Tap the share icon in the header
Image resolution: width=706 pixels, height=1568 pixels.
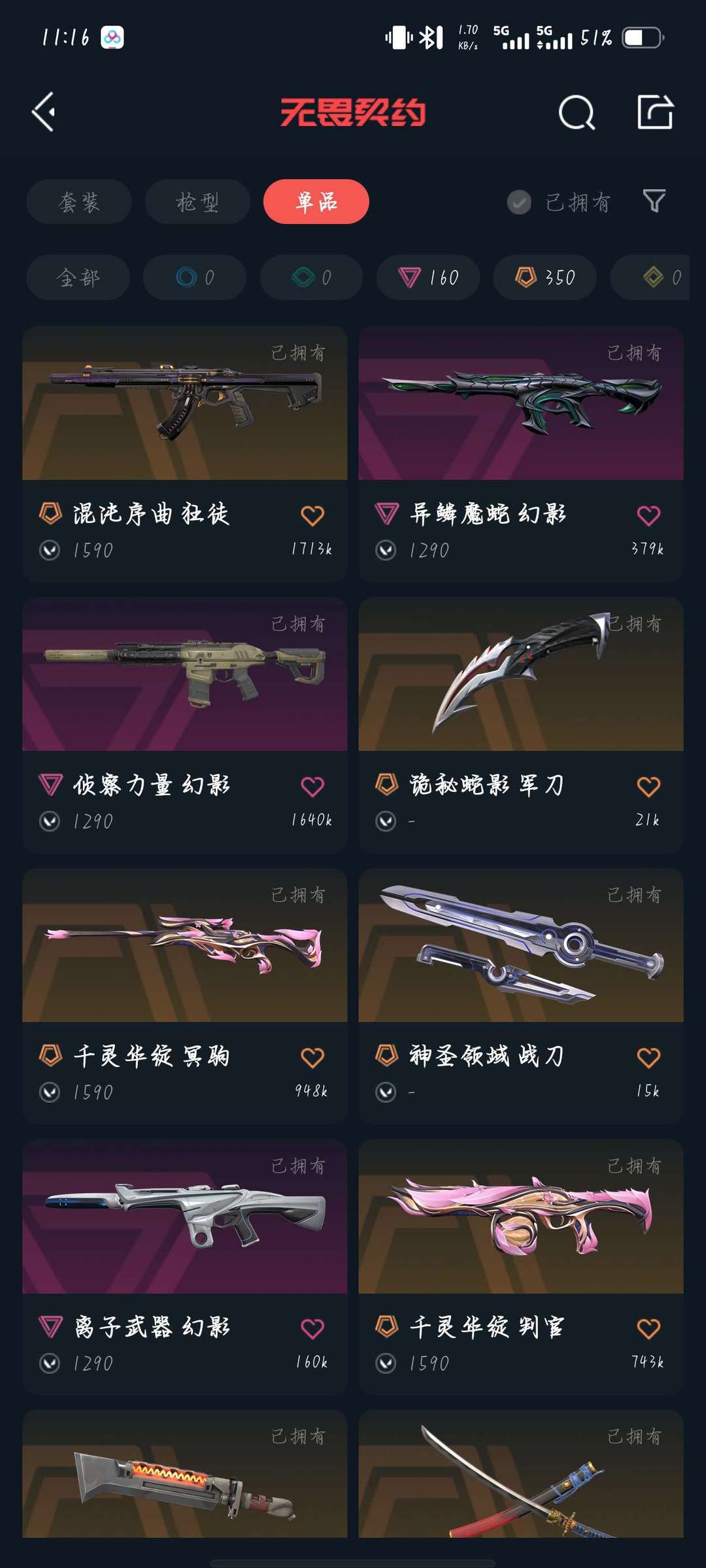click(655, 112)
